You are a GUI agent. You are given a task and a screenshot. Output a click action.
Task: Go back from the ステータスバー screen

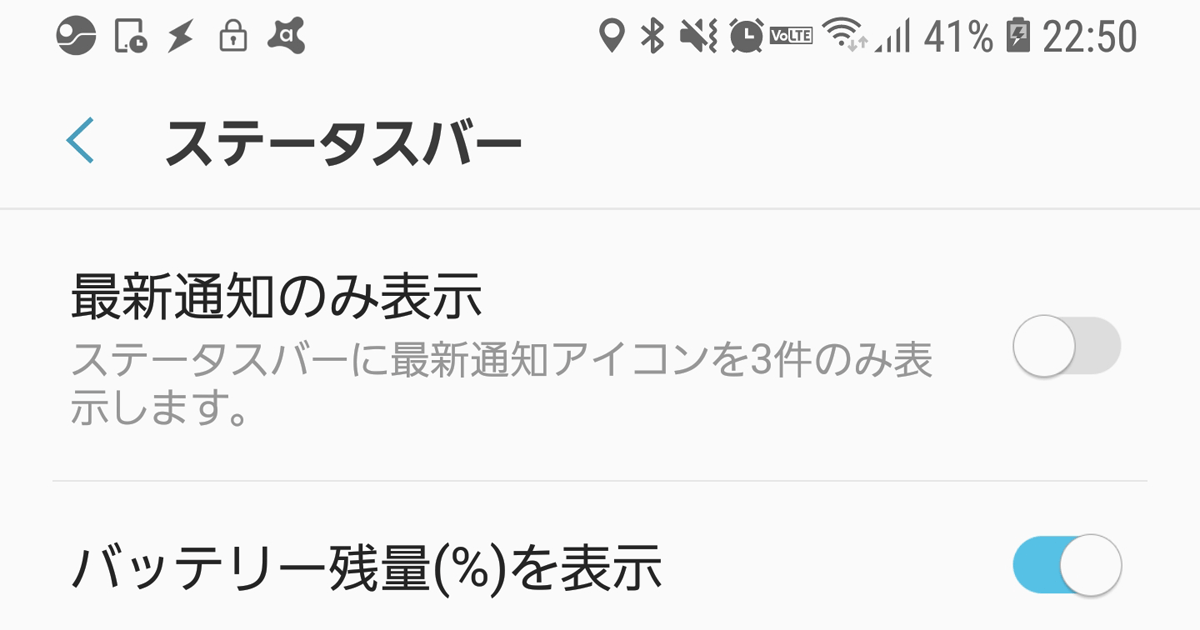[80, 141]
